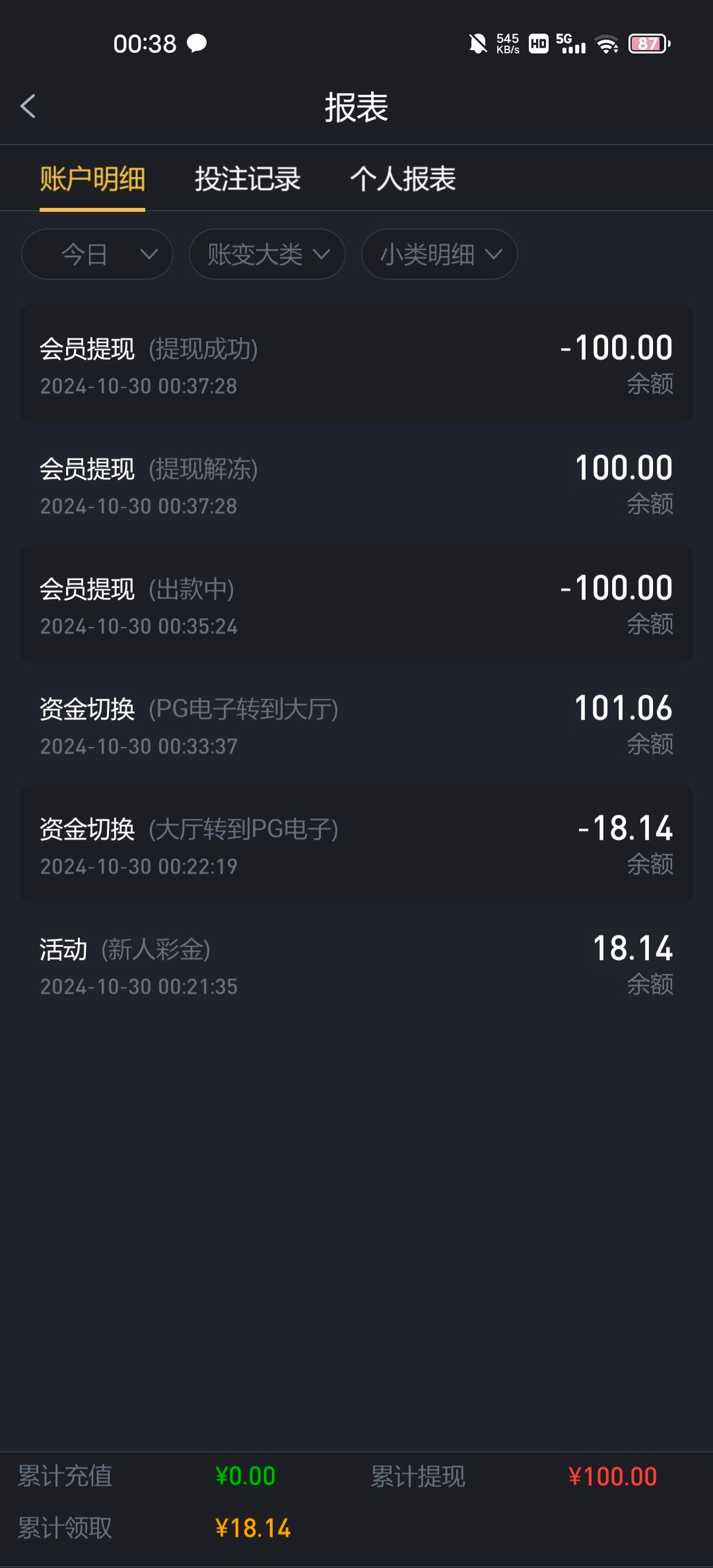713x1568 pixels.
Task: Open the 今日 date filter dropdown
Action: pyautogui.click(x=97, y=254)
